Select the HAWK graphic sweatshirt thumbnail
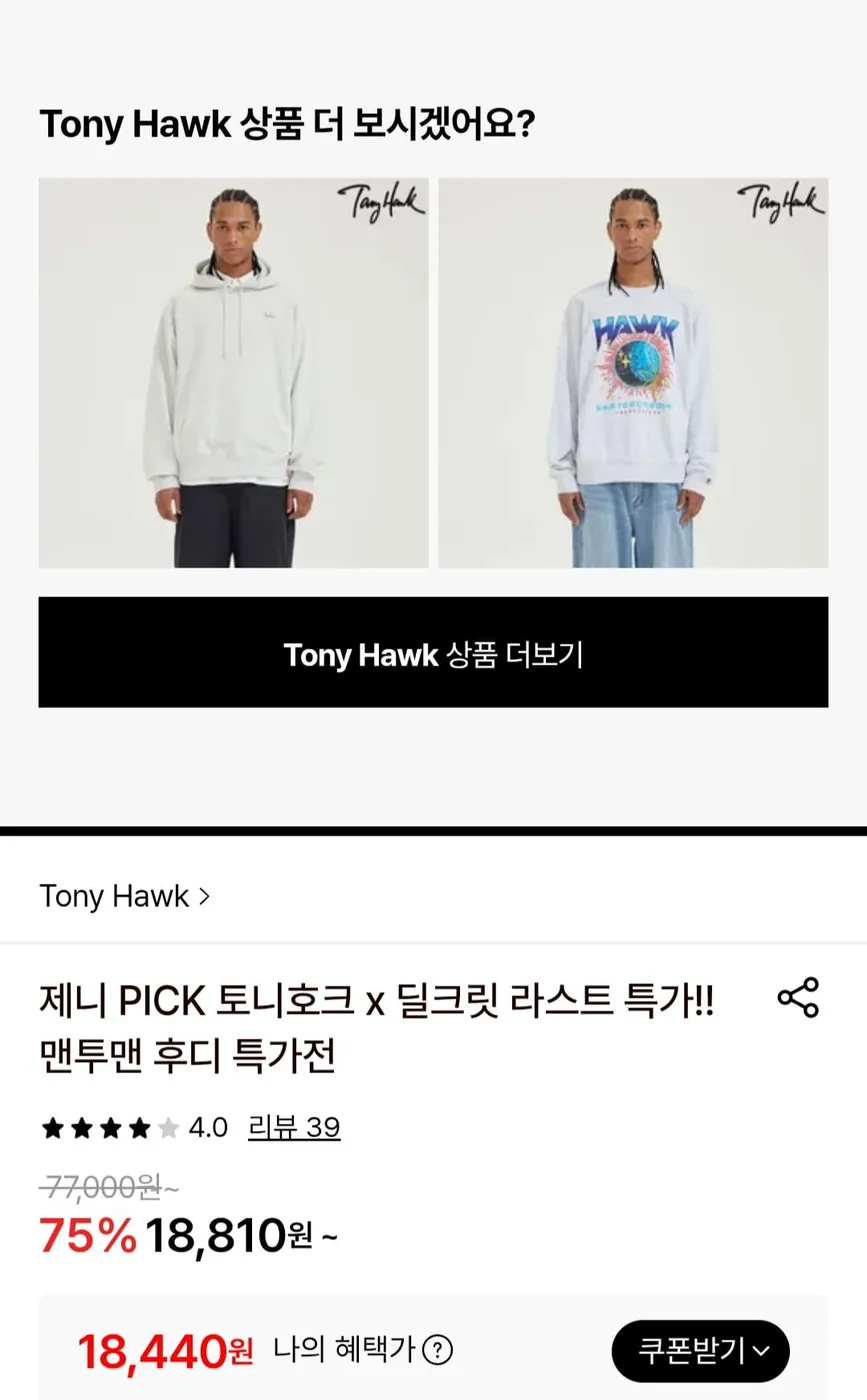Screen dimensions: 867x1400 pyautogui.click(x=633, y=373)
